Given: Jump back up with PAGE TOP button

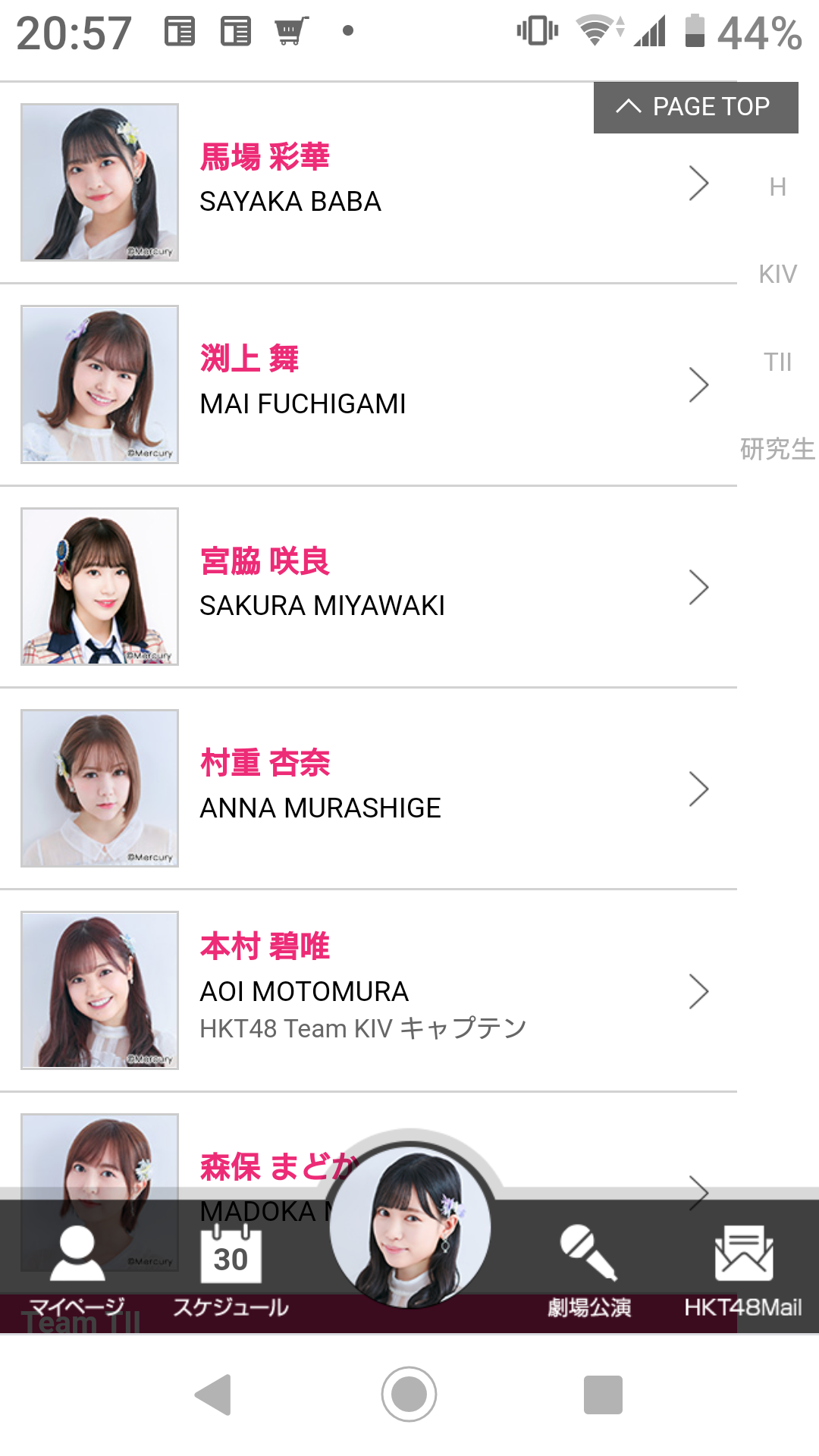Looking at the screenshot, I should [x=695, y=107].
